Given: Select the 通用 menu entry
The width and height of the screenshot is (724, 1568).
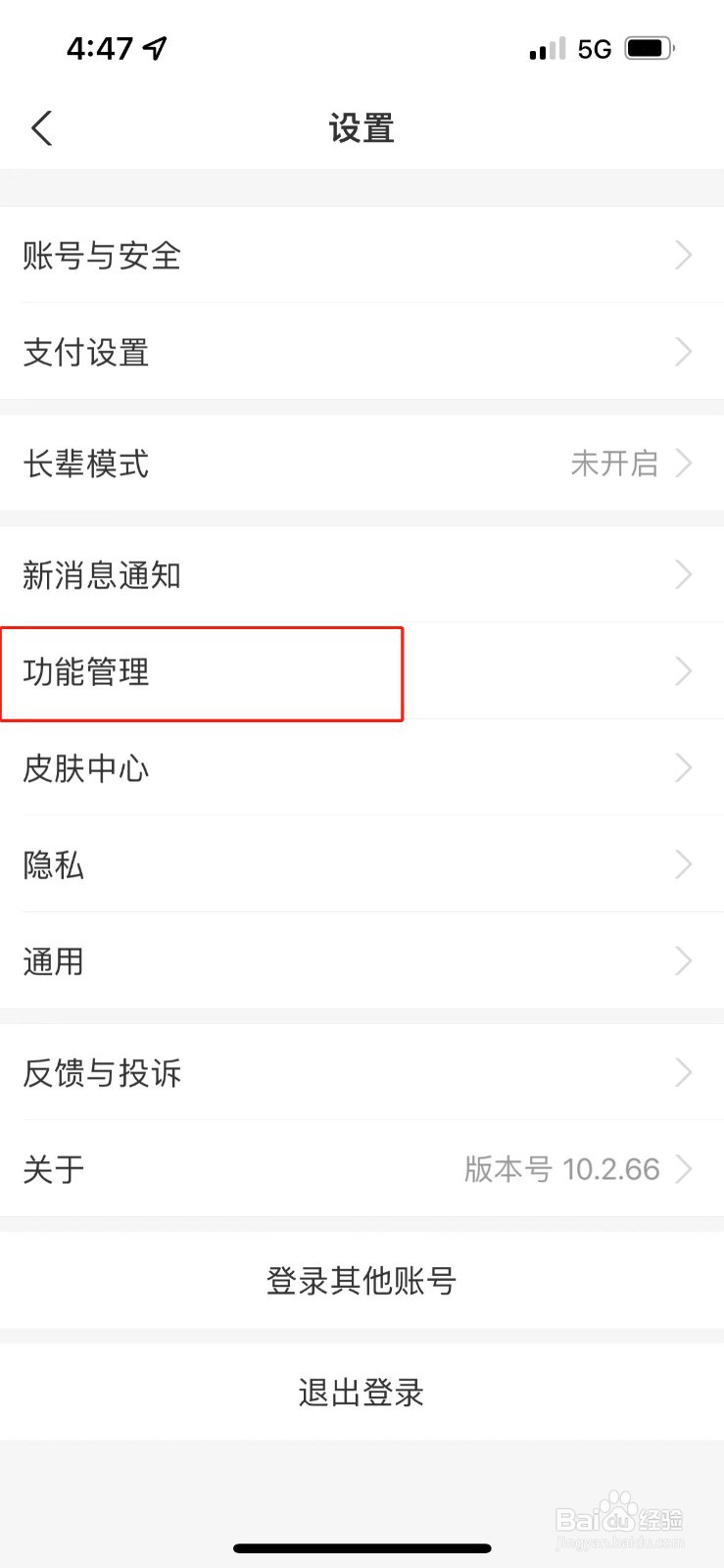Looking at the screenshot, I should coord(362,960).
